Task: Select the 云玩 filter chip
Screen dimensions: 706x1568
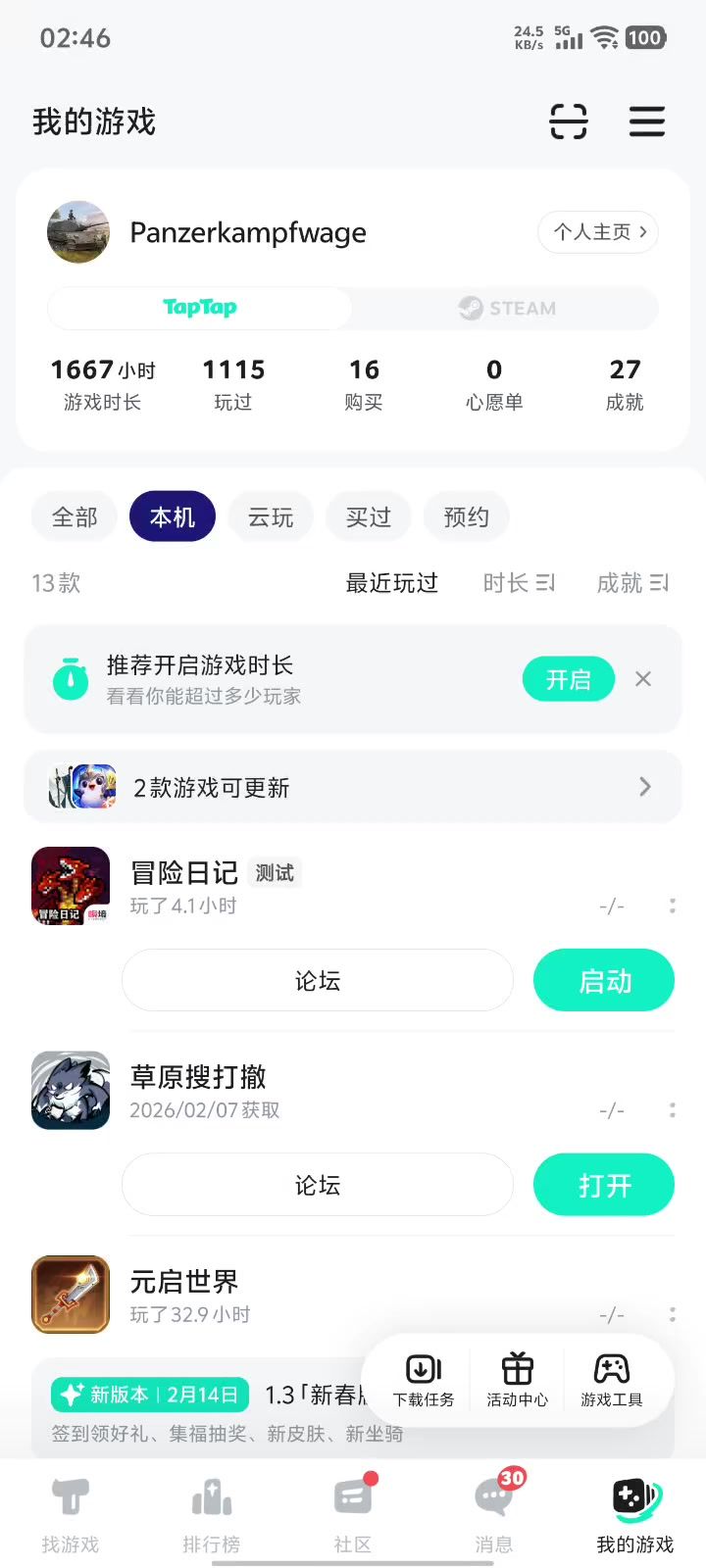Action: pos(271,516)
